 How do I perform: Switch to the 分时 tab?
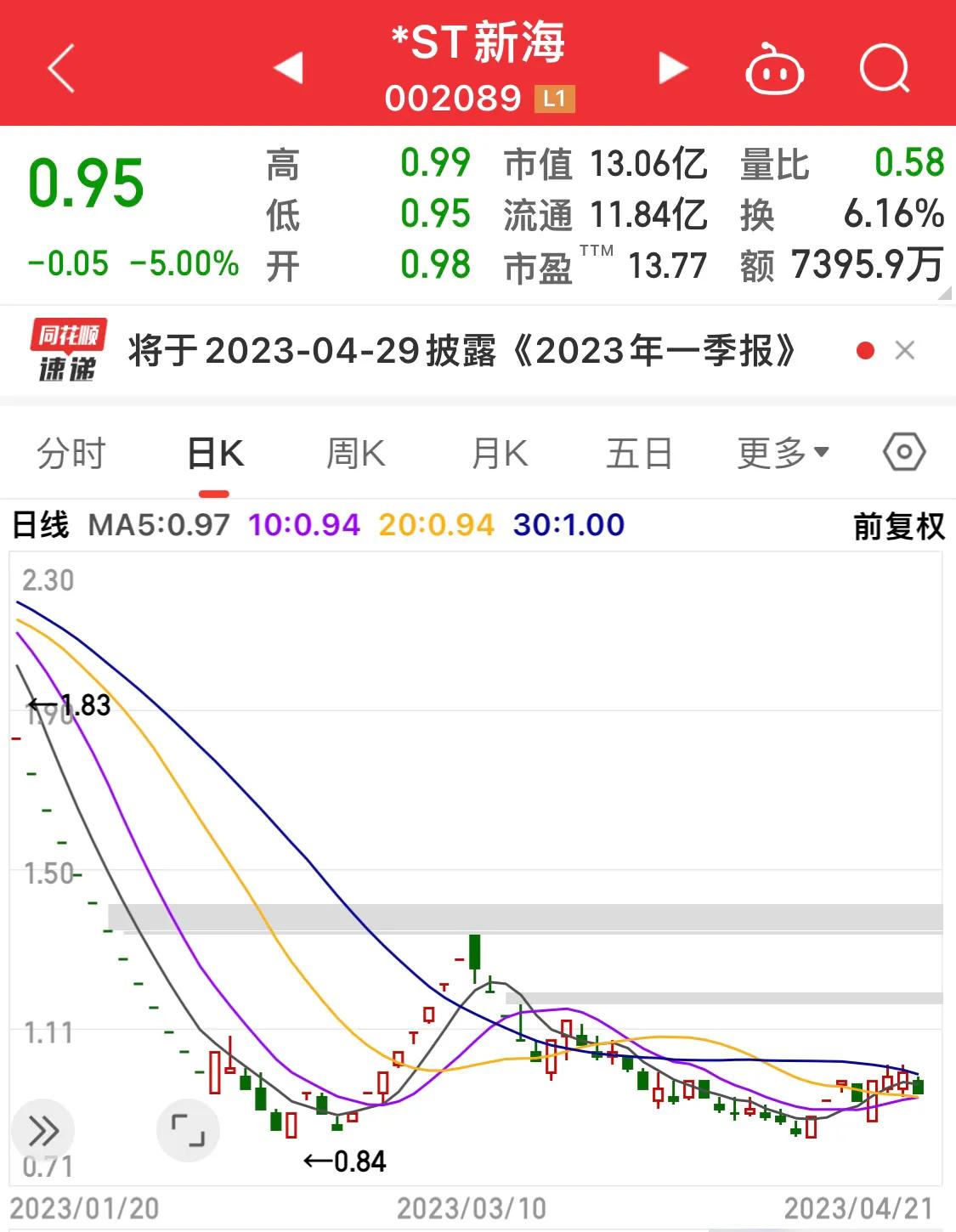(x=72, y=453)
